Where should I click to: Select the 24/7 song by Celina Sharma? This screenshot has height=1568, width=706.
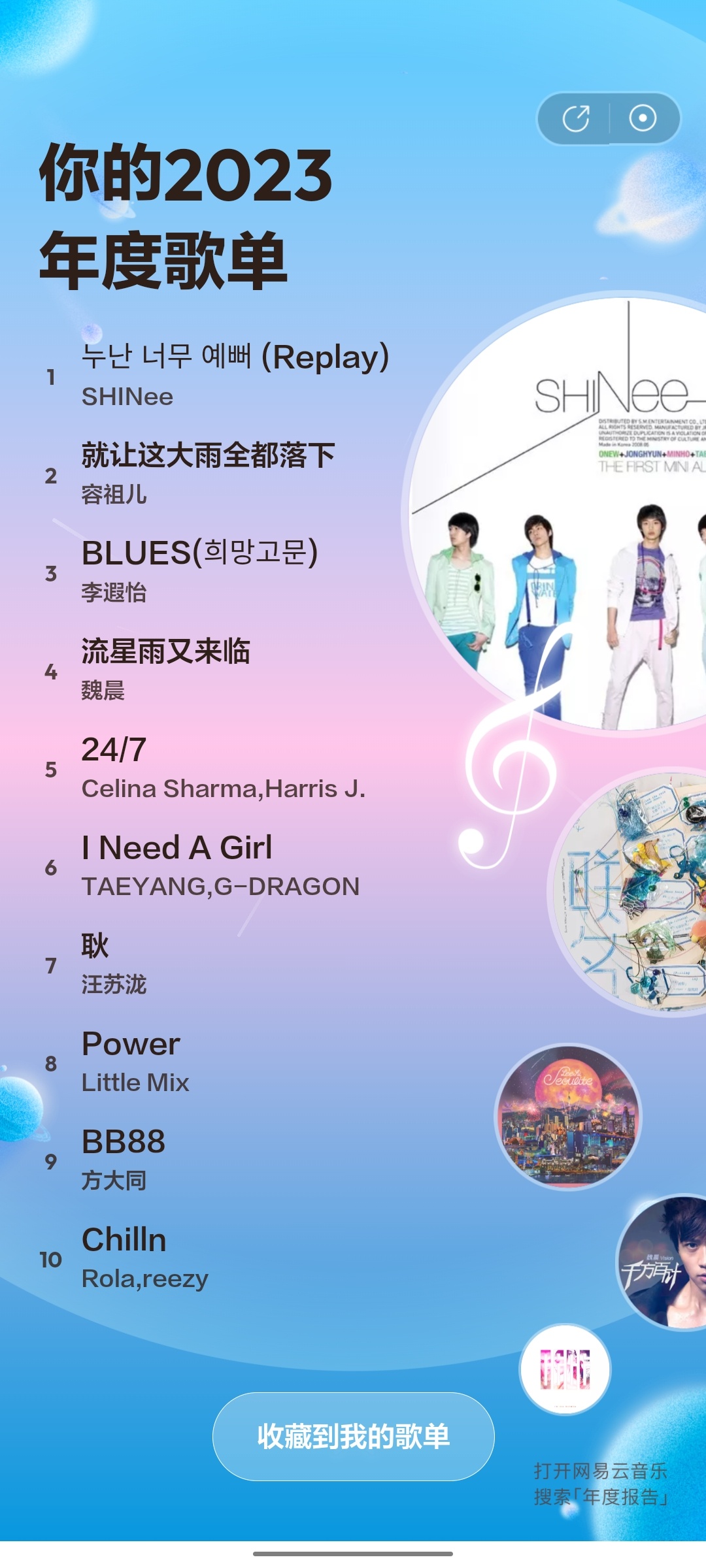222,768
